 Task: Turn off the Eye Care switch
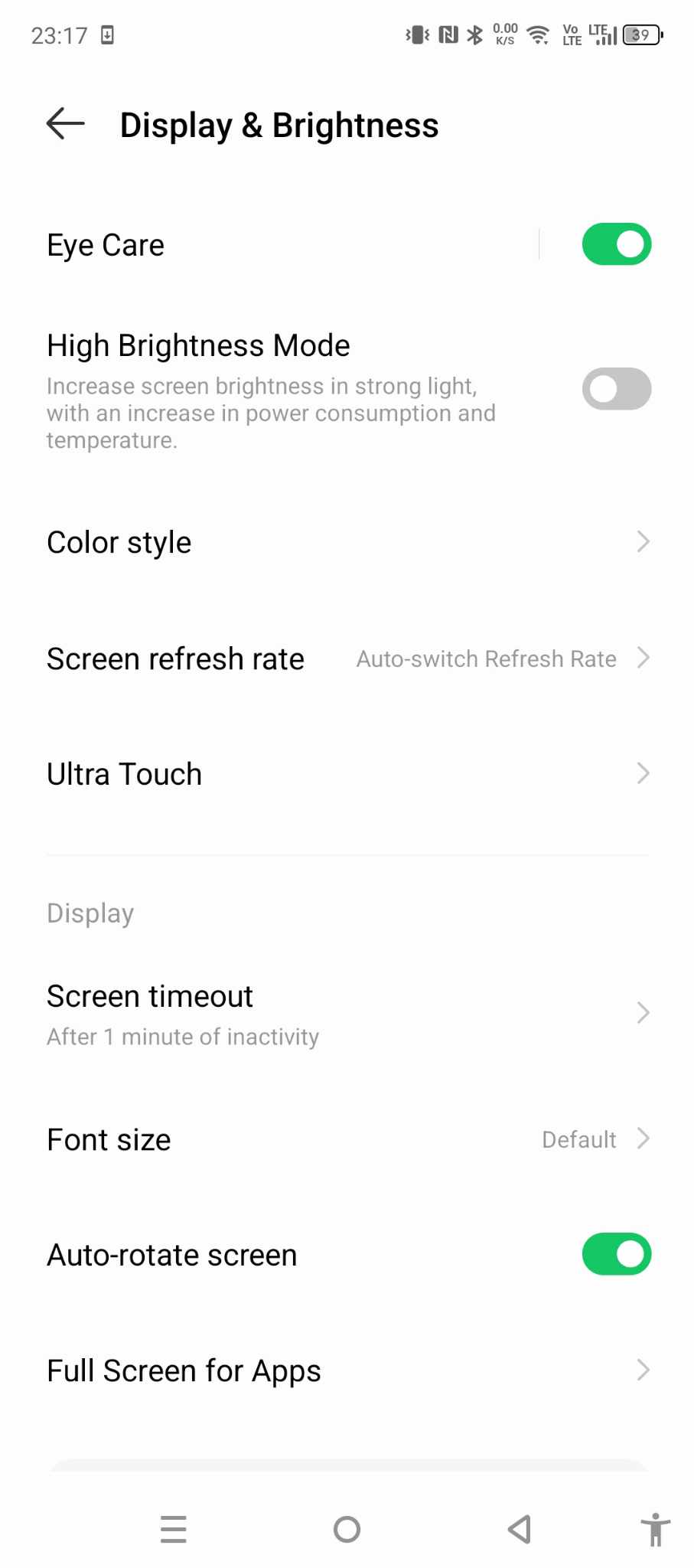(616, 244)
